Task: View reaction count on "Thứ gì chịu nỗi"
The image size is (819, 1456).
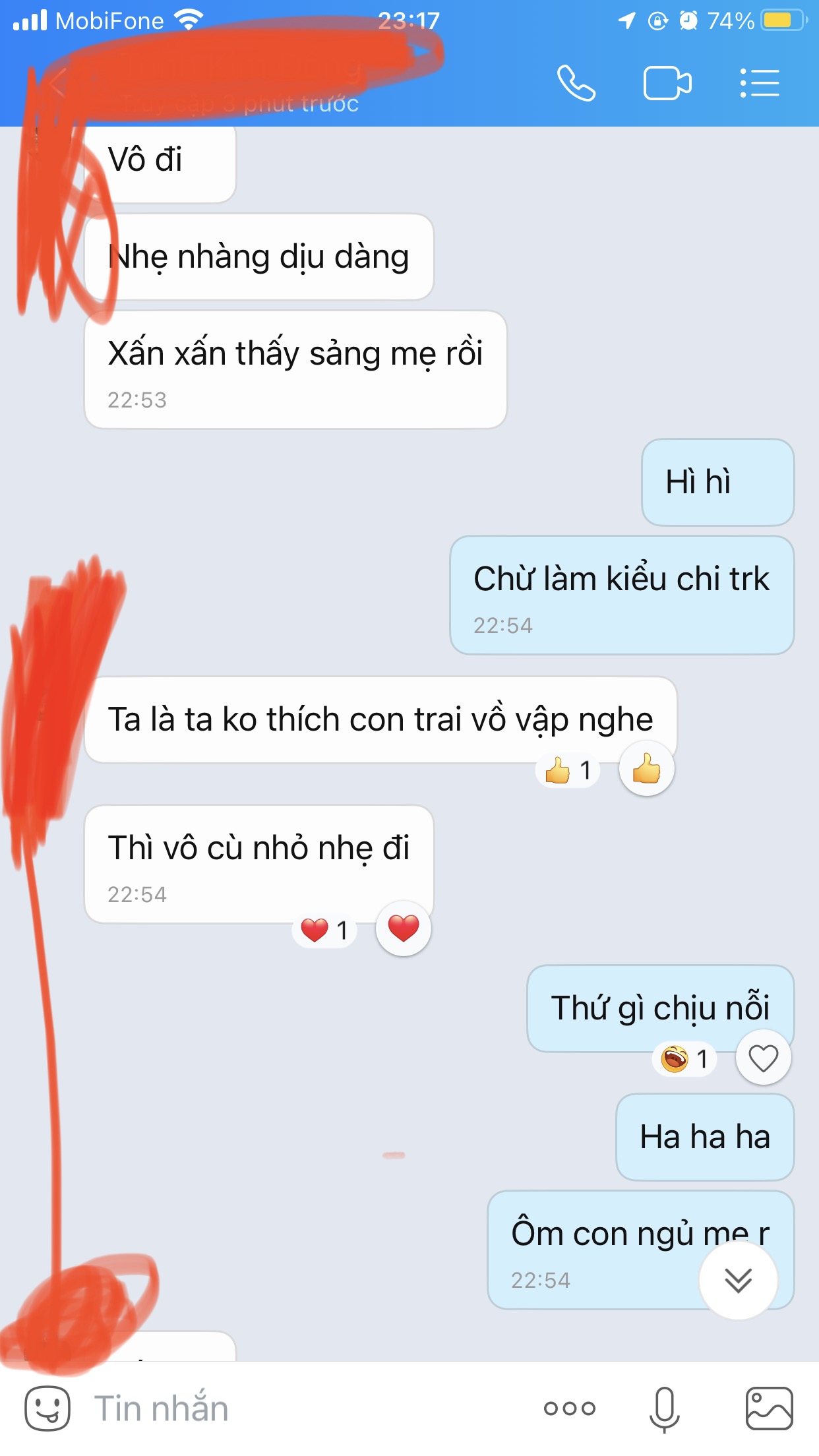Action: pos(684,1059)
